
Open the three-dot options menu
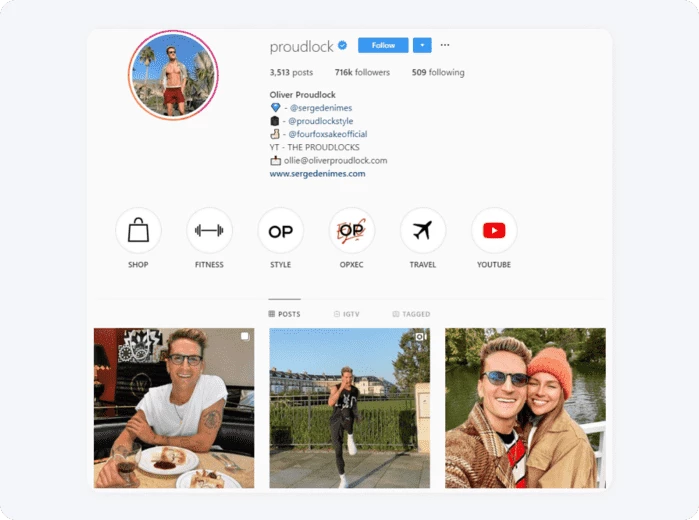point(445,45)
